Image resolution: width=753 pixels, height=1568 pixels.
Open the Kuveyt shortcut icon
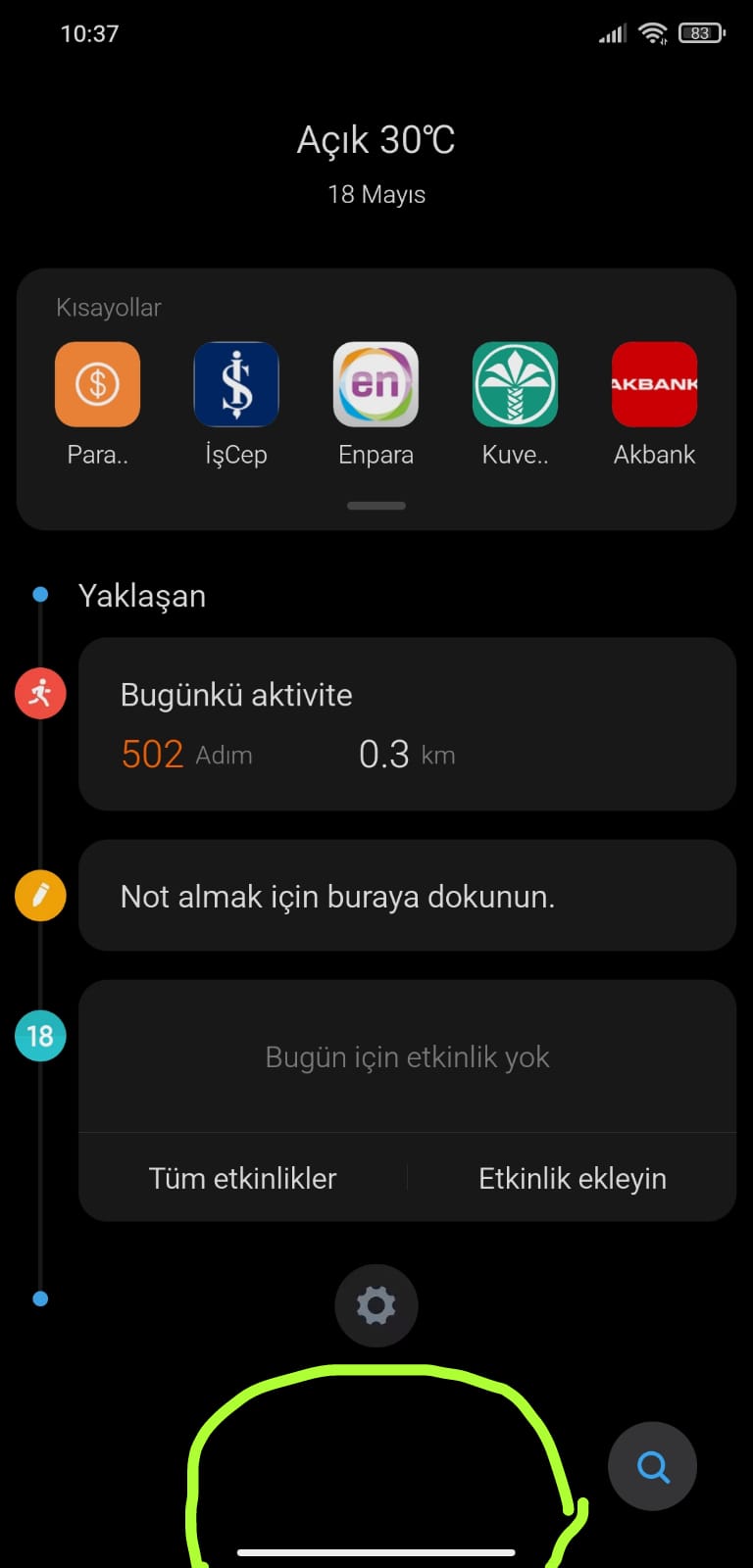(x=515, y=384)
